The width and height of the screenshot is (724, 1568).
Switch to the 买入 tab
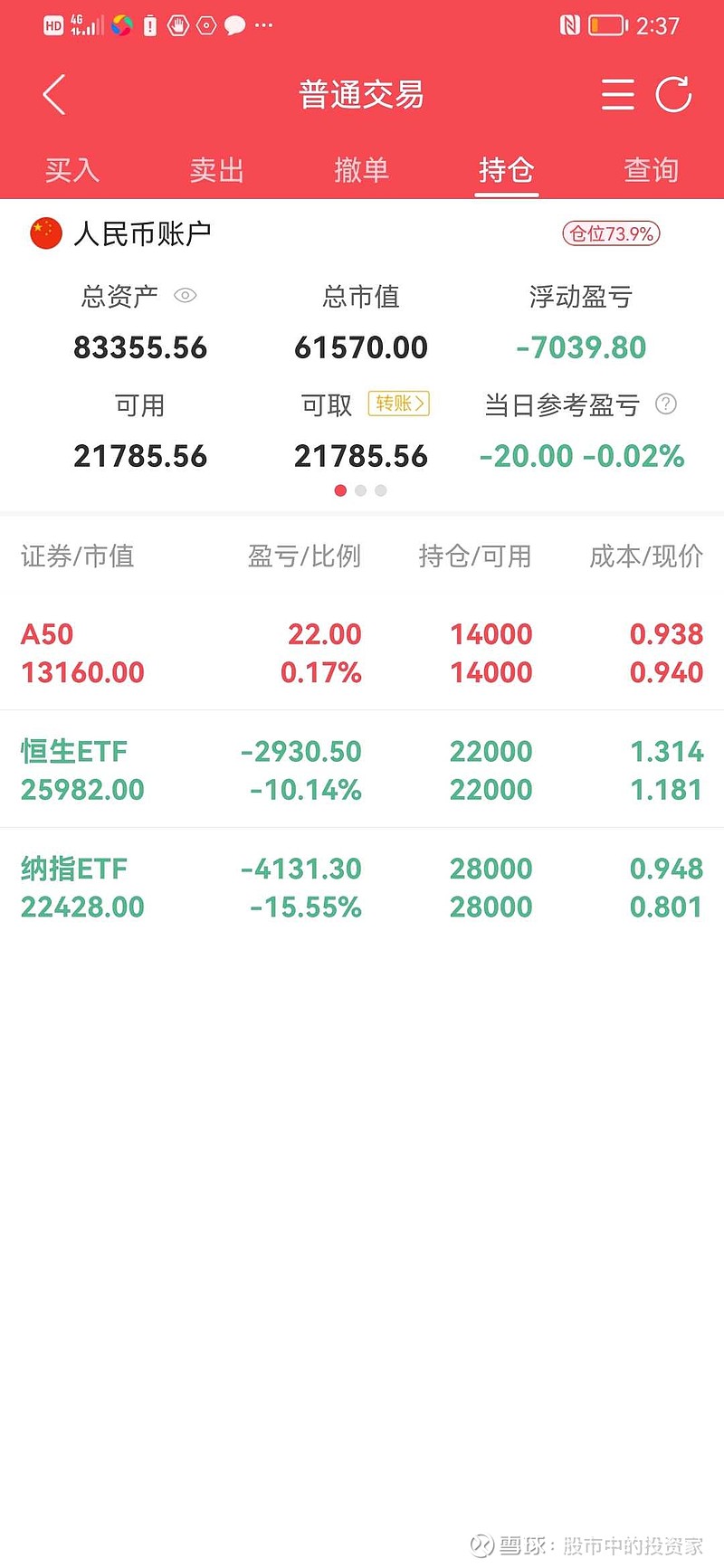click(72, 170)
